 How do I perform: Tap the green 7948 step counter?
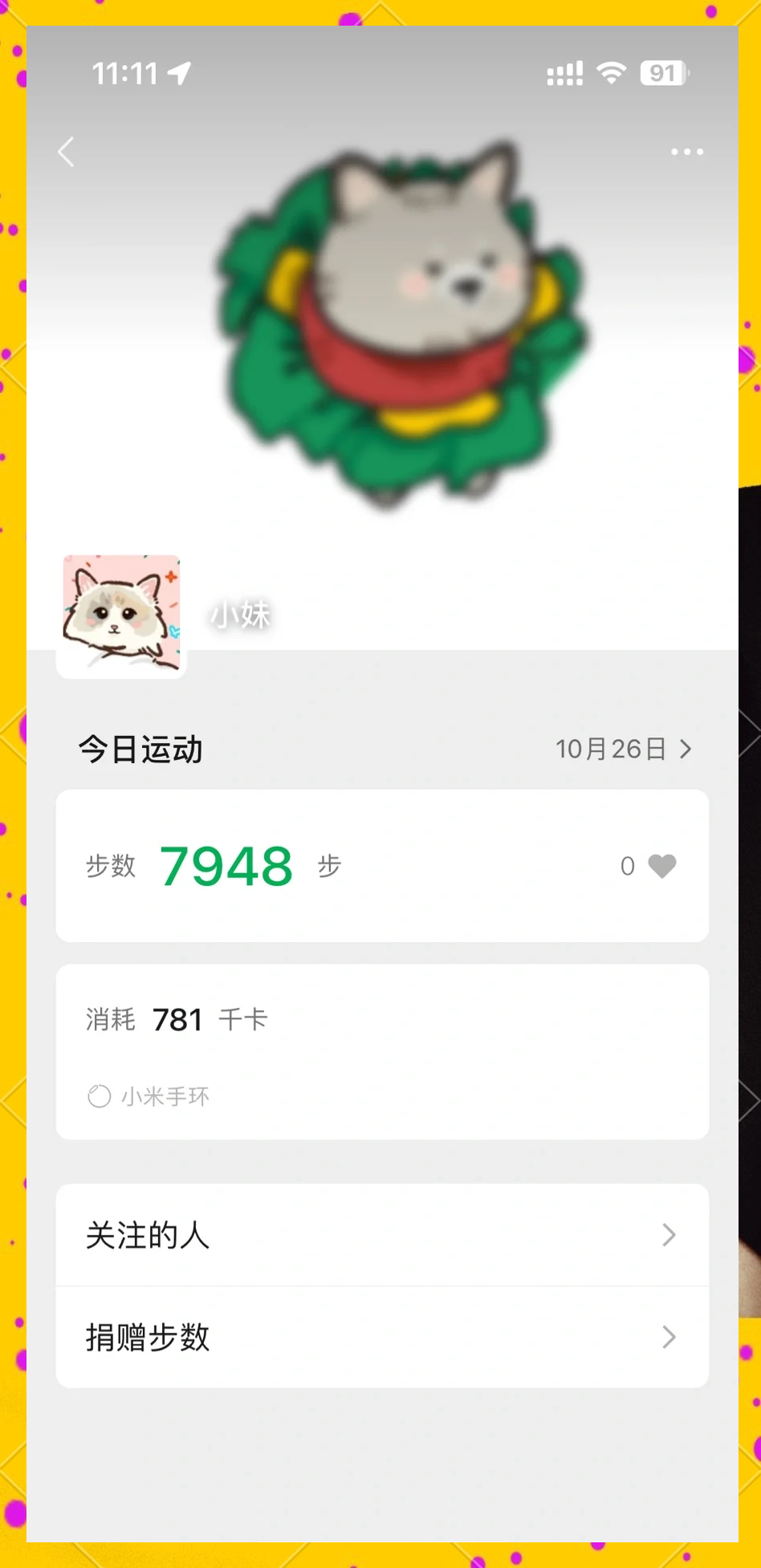[x=226, y=865]
